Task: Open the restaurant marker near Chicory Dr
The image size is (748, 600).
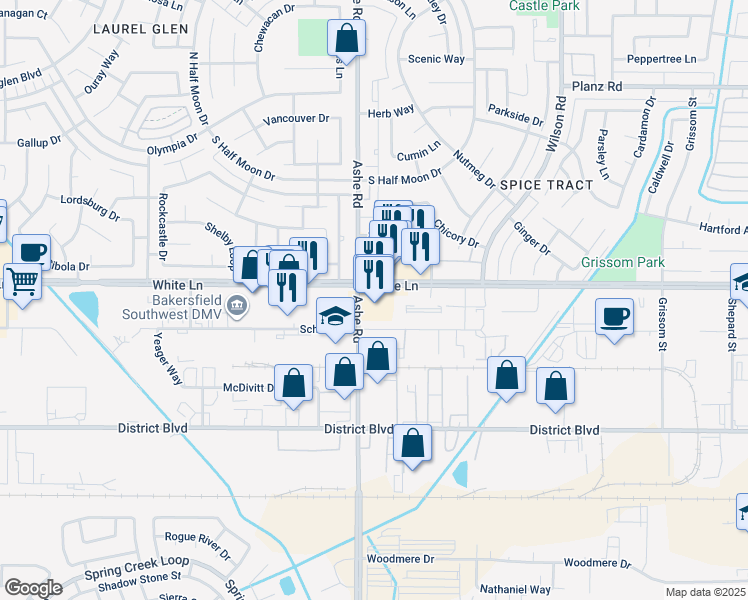Action: coord(418,245)
